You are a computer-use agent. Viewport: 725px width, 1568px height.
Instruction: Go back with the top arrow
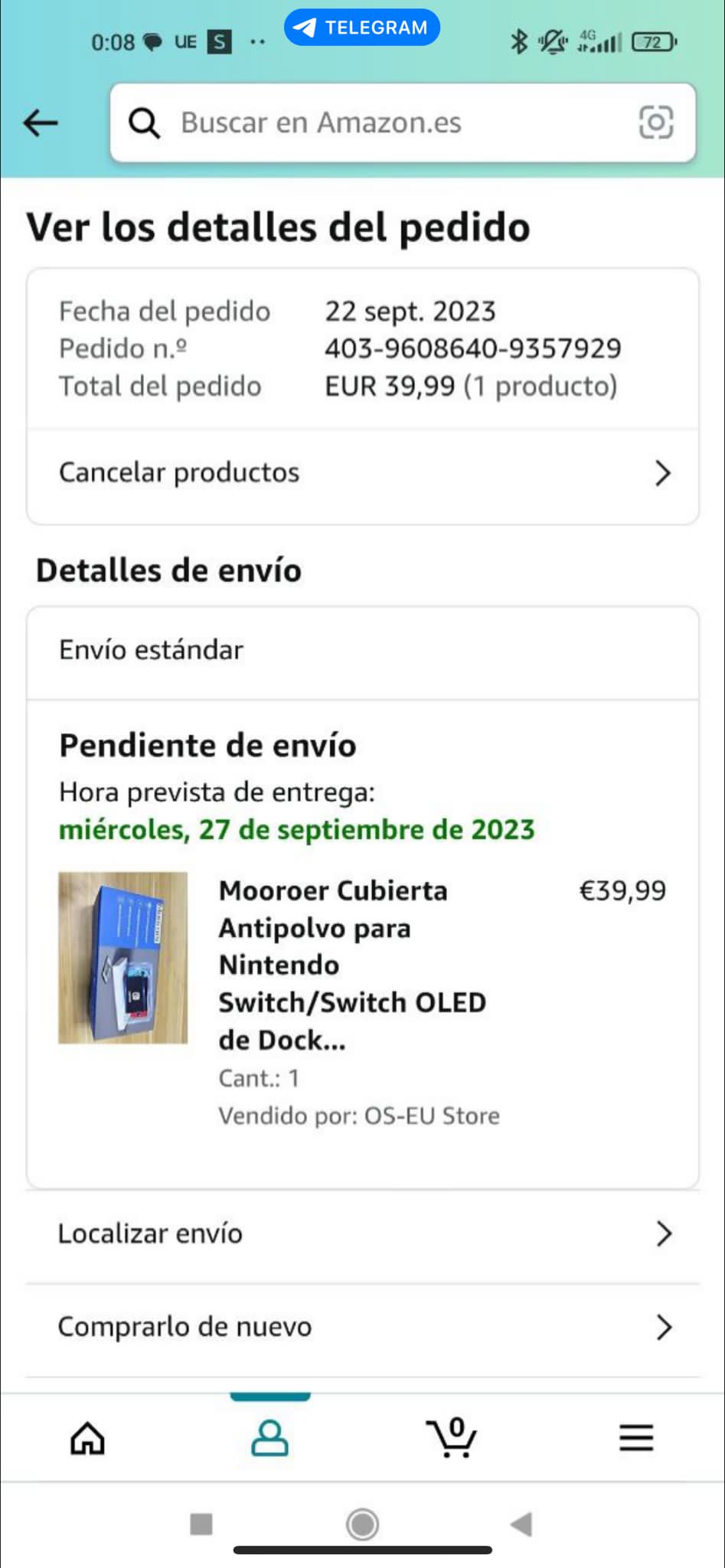pyautogui.click(x=41, y=122)
